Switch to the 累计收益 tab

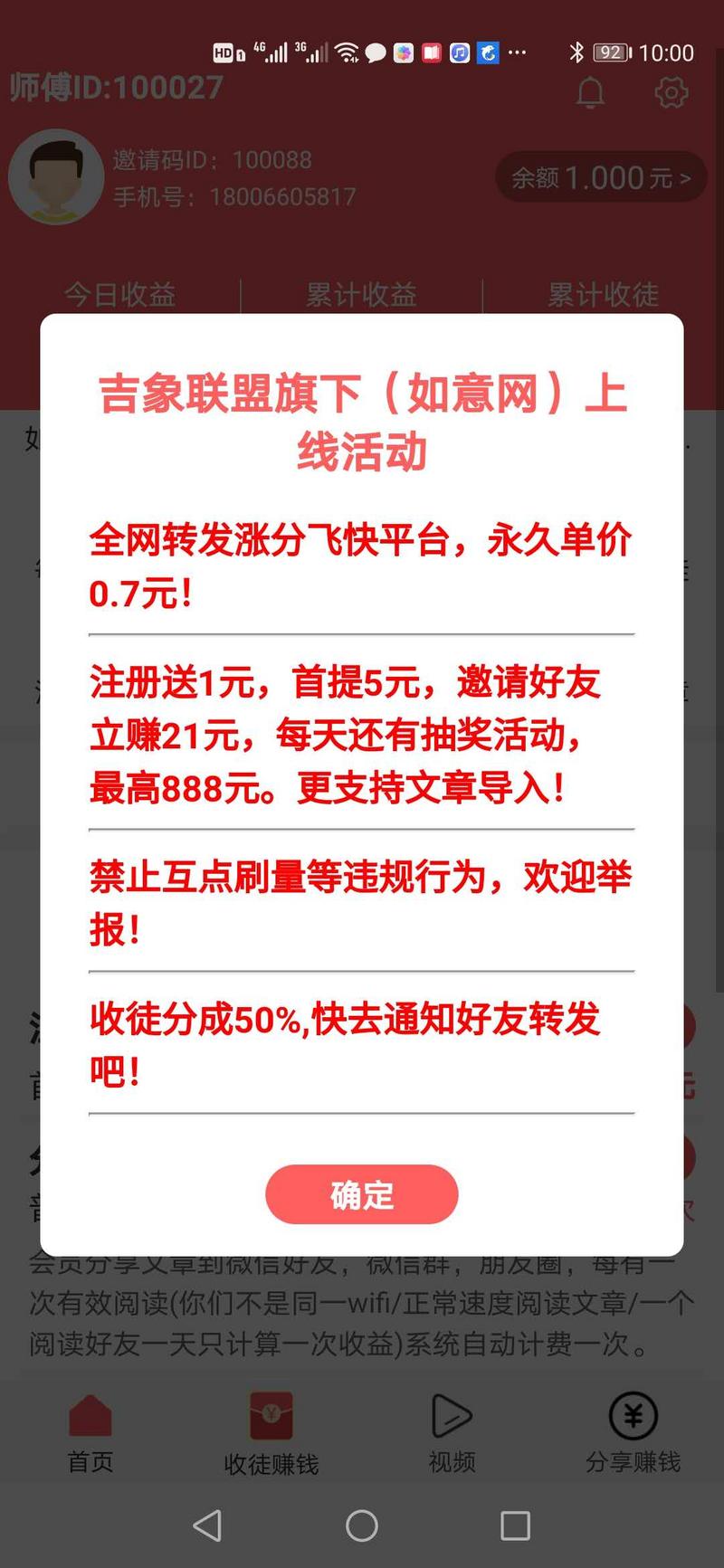coord(362,294)
